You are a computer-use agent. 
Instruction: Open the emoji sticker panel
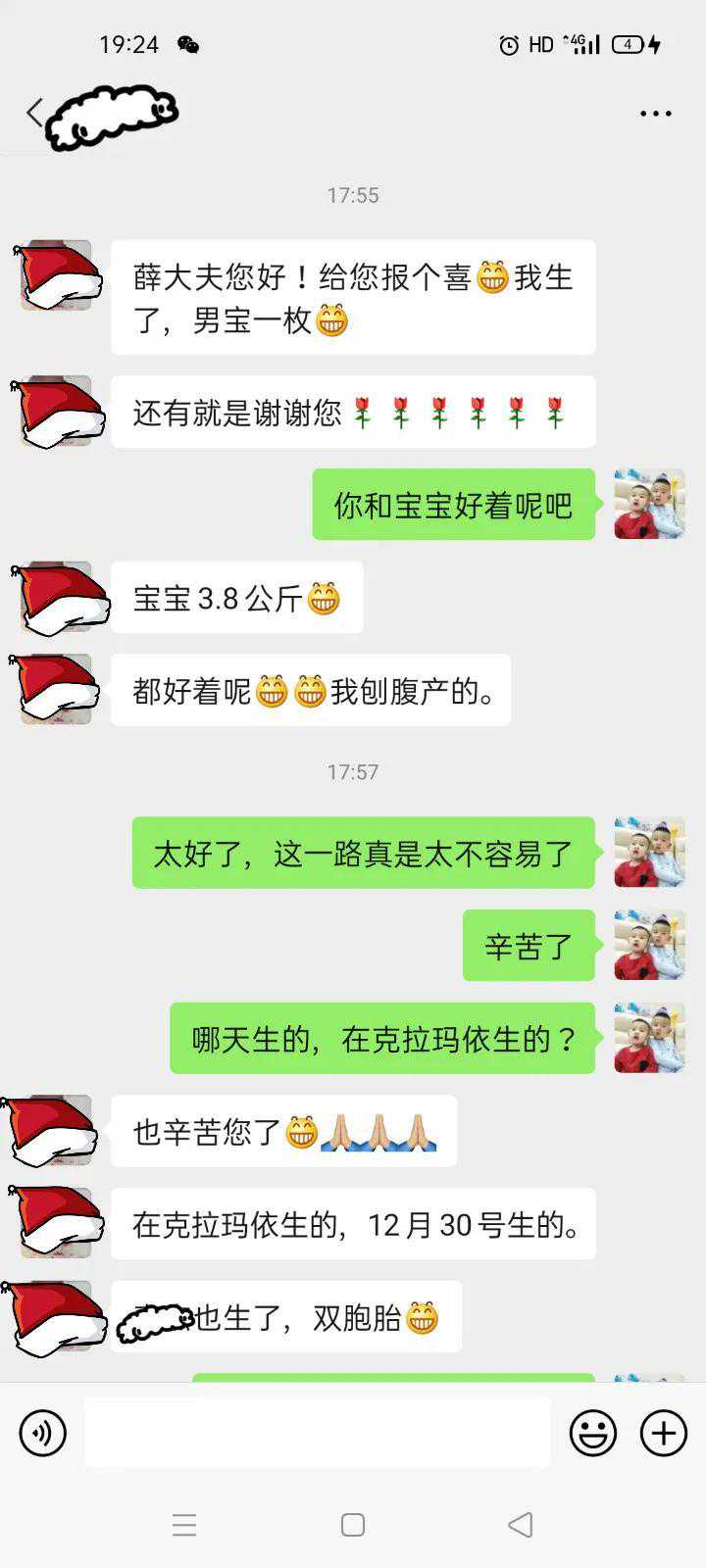(593, 1434)
